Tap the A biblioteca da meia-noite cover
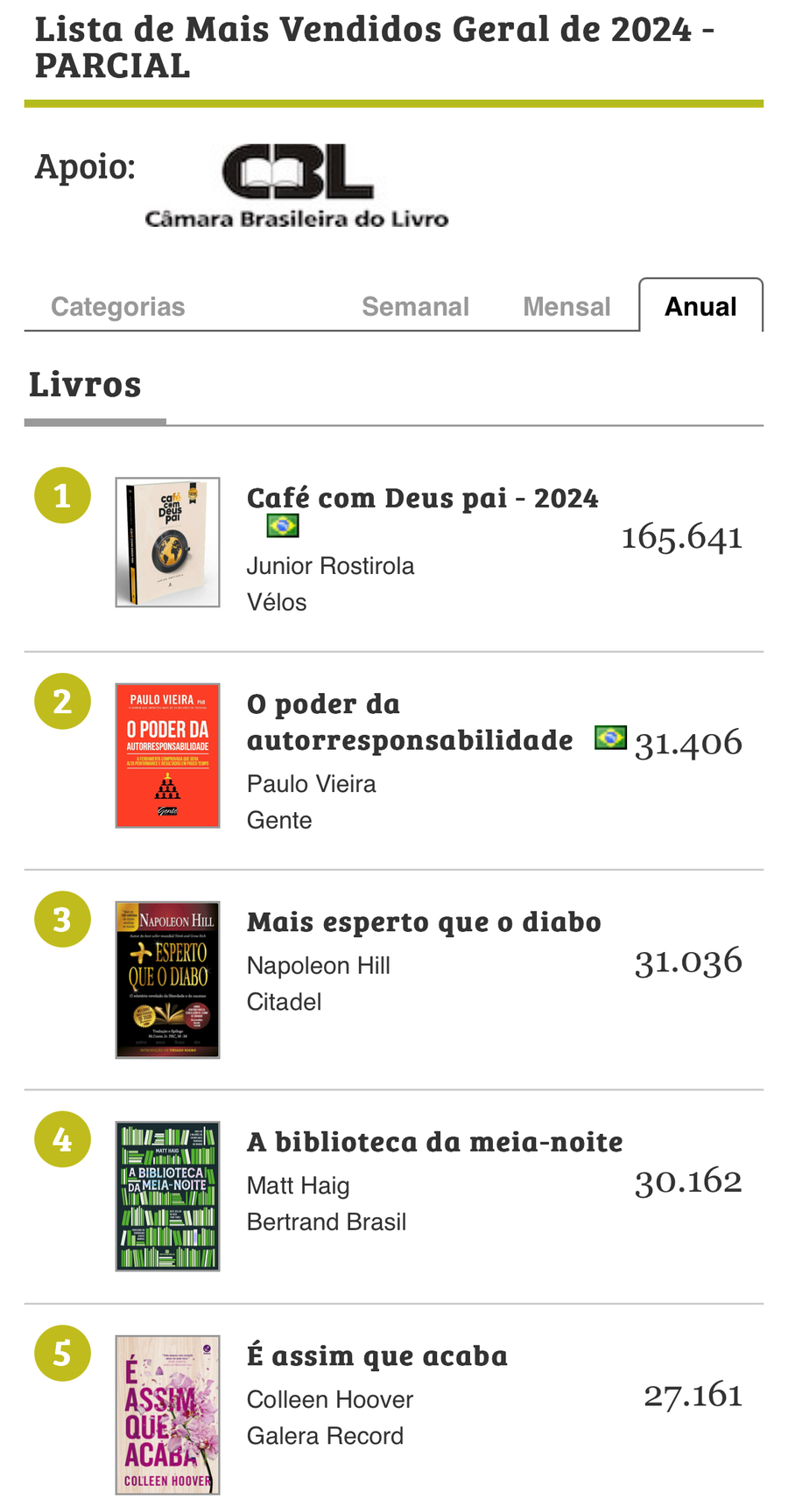Screen dimensions: 788x1512 (x=167, y=1195)
